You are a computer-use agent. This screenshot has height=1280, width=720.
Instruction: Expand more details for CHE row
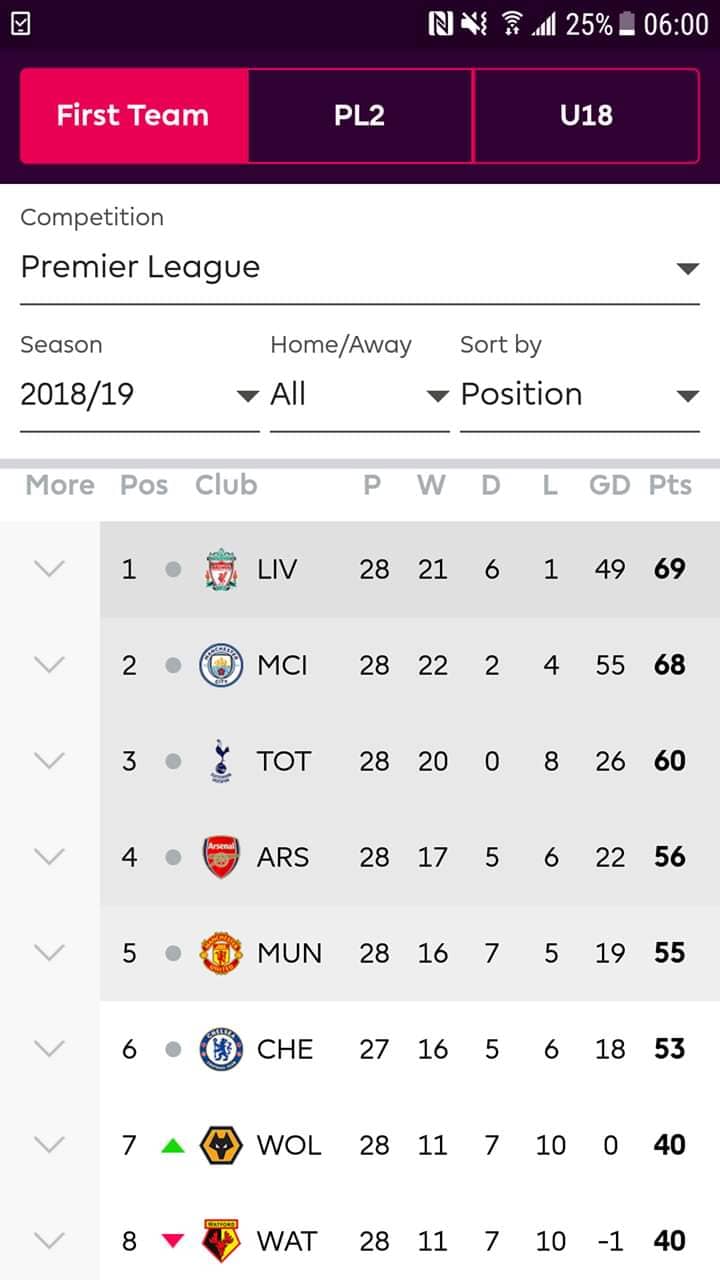[x=49, y=1049]
